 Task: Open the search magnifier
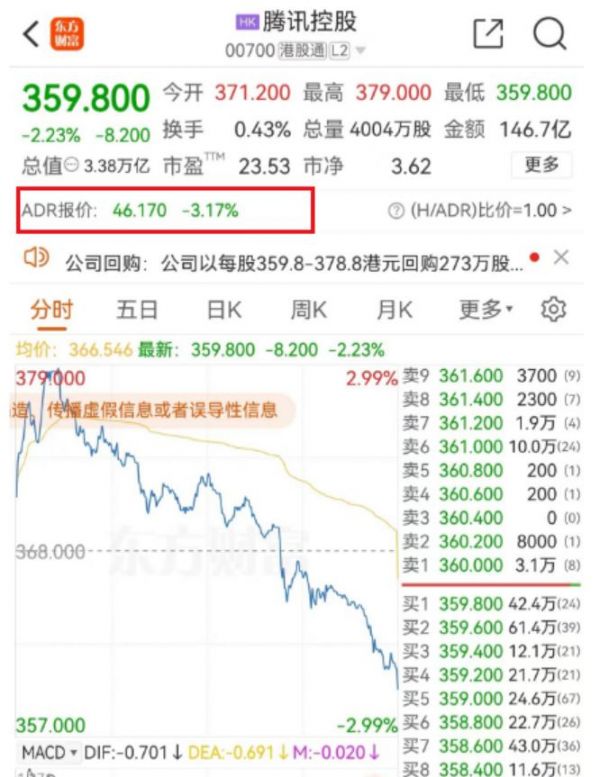click(x=549, y=35)
